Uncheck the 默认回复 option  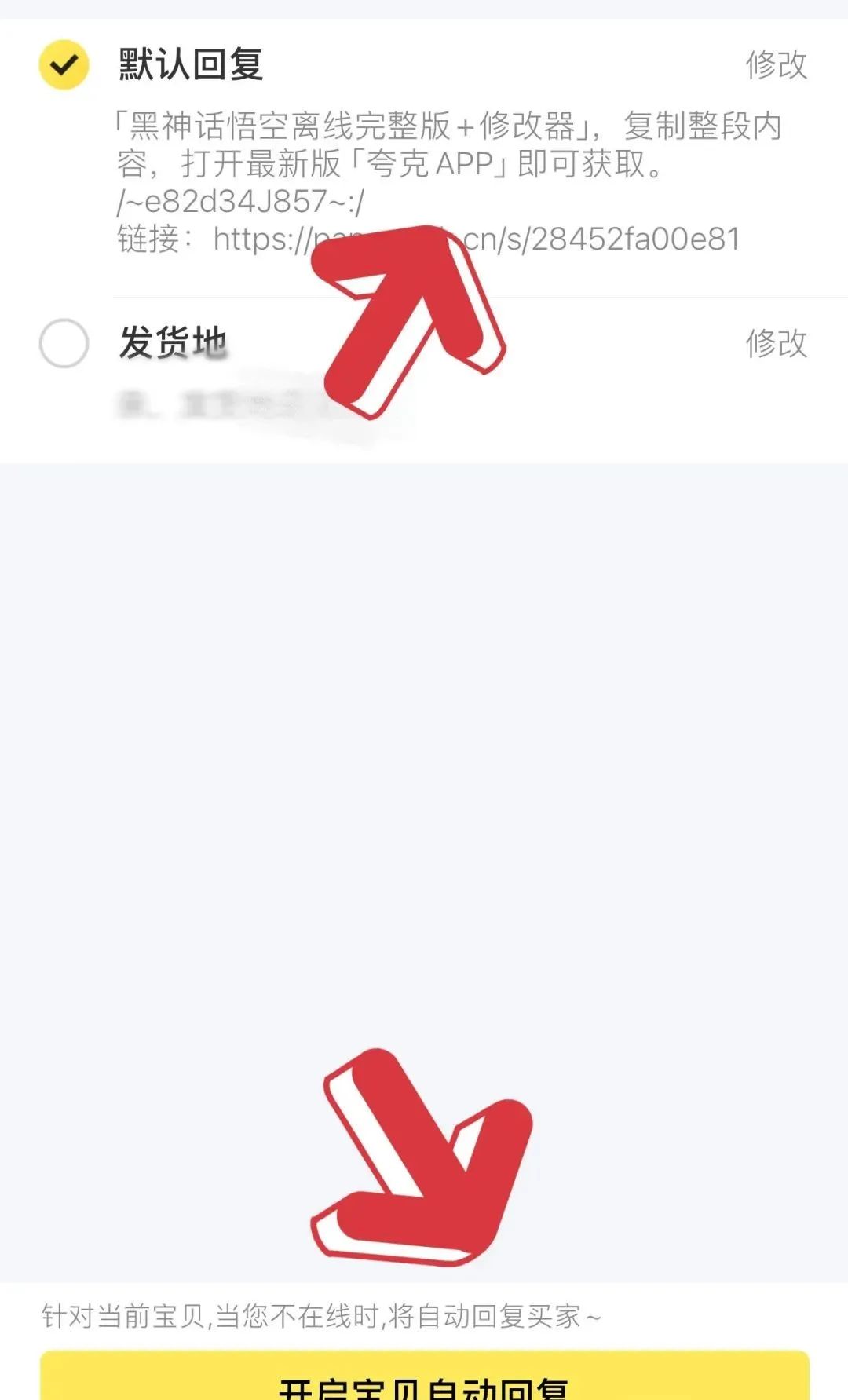click(64, 64)
